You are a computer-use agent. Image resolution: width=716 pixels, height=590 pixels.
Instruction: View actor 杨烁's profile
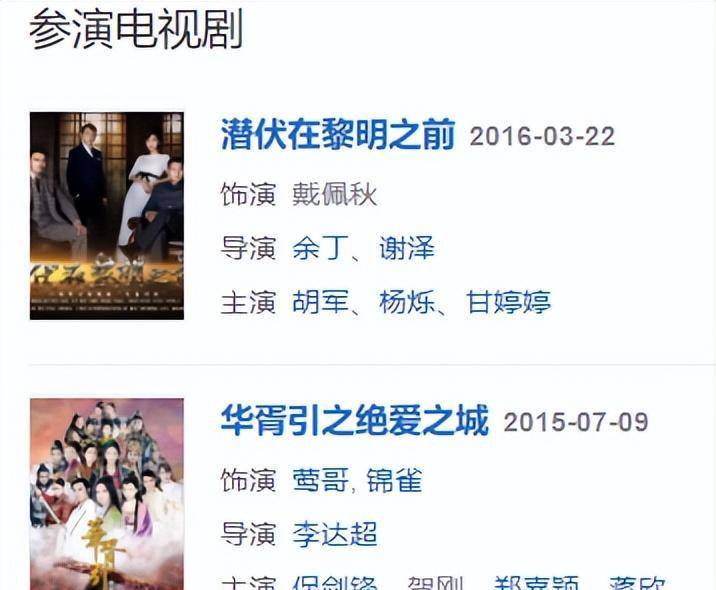[407, 301]
